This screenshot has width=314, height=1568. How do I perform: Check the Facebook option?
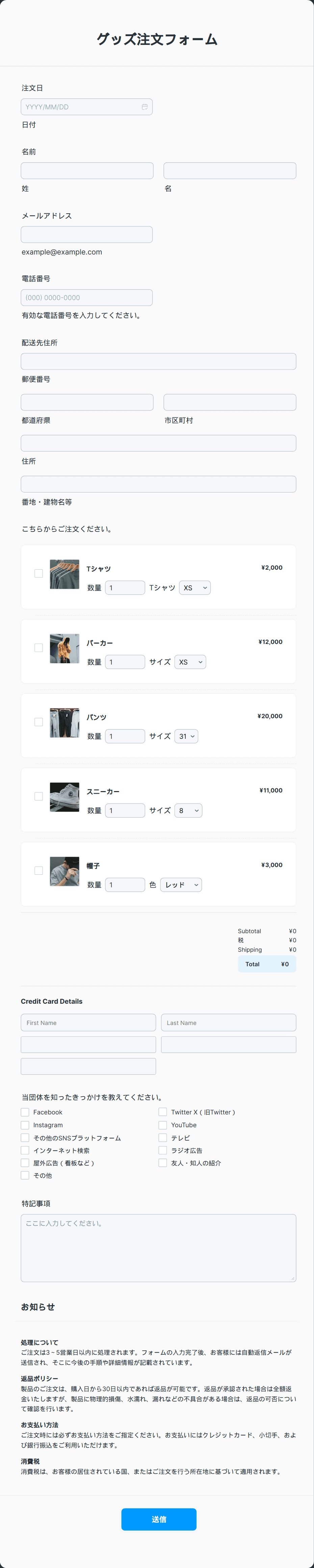[x=25, y=1112]
